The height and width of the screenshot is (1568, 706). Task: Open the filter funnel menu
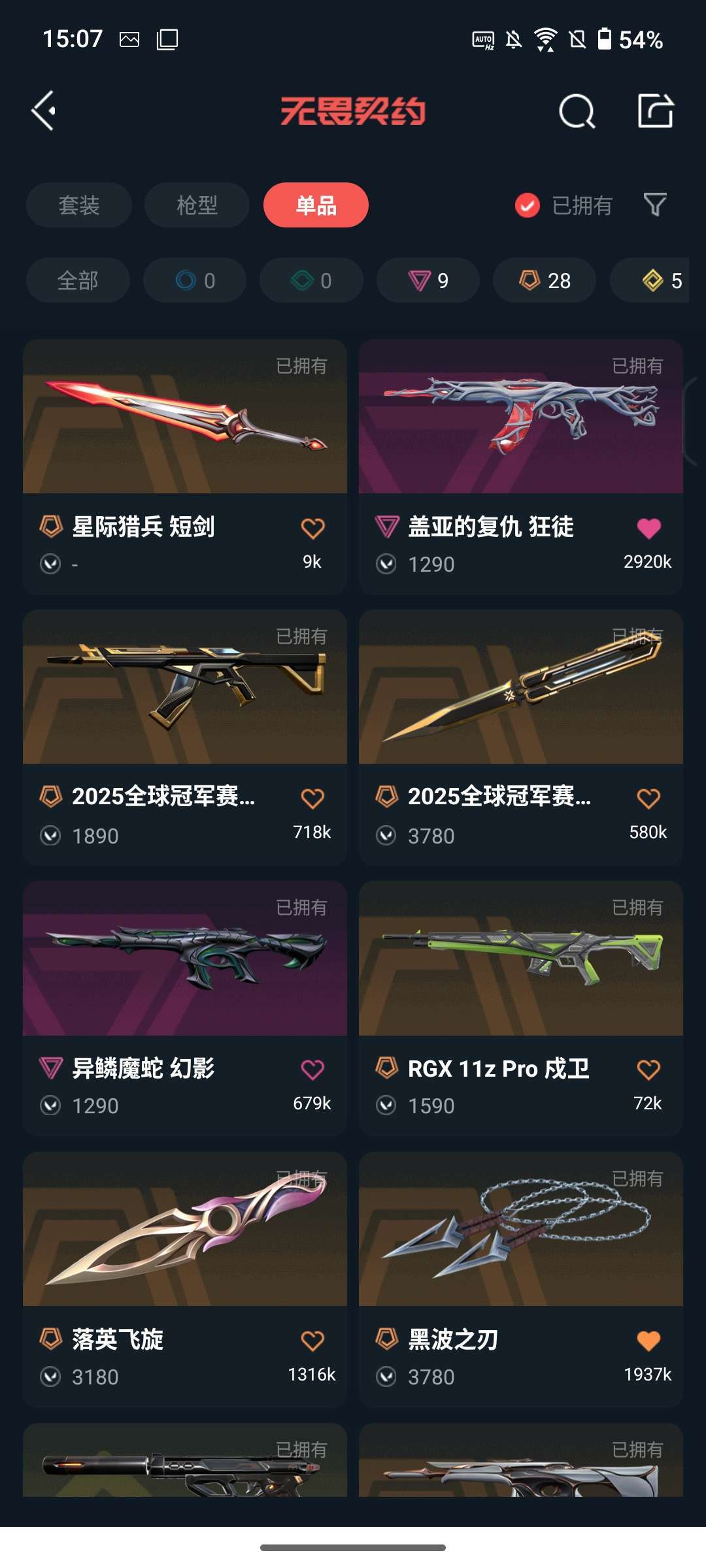point(656,205)
